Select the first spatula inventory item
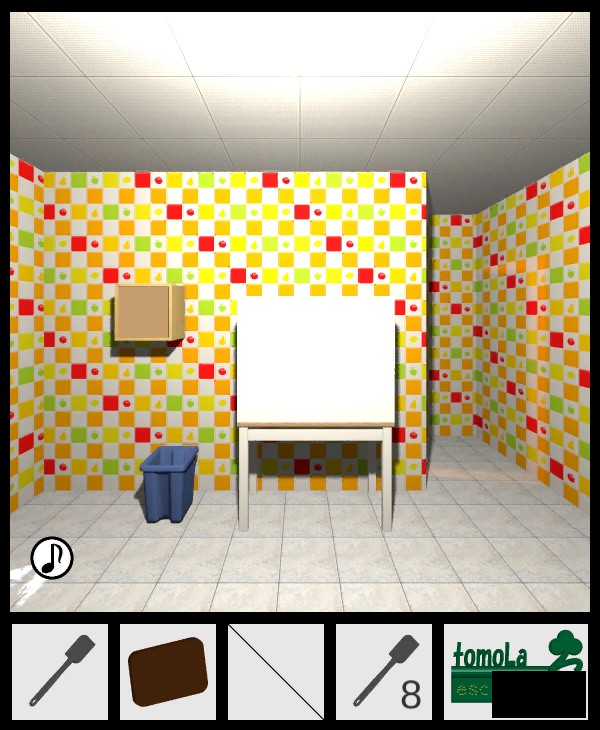This screenshot has width=600, height=730. click(60, 671)
